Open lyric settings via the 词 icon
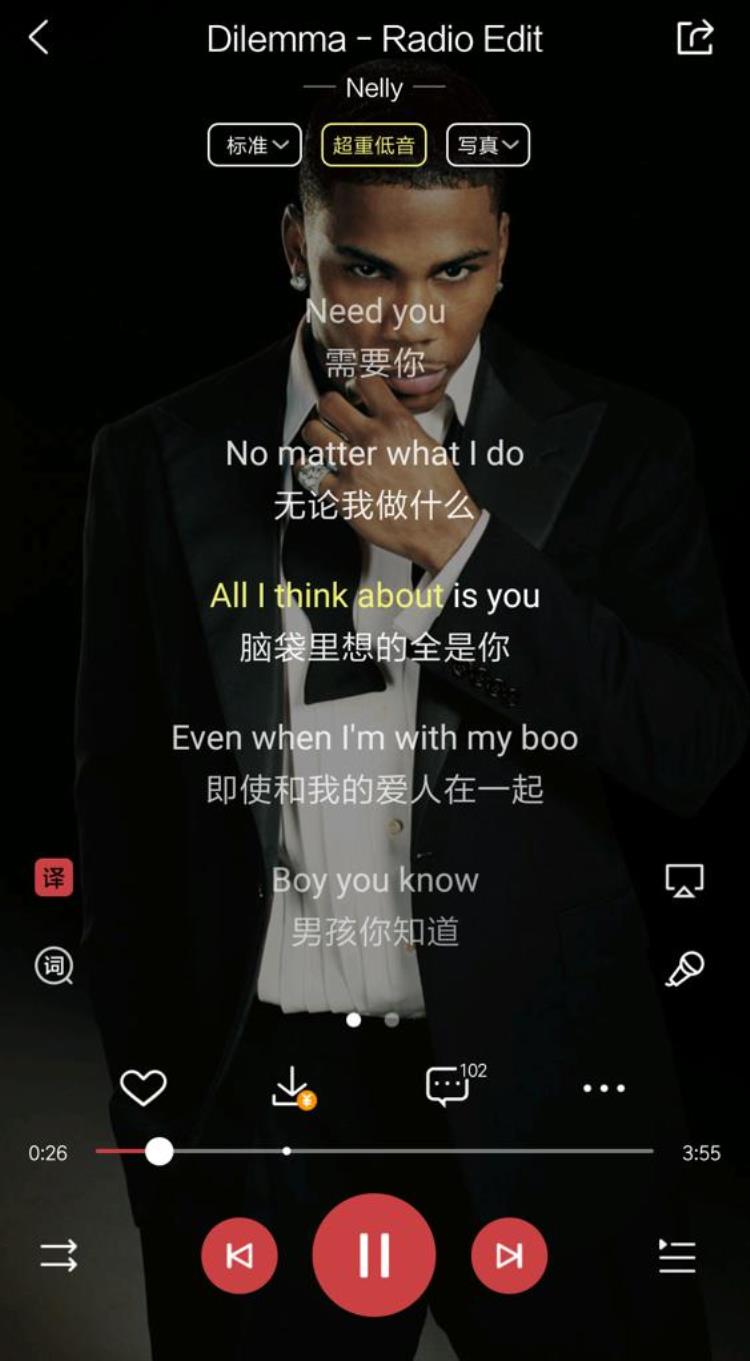This screenshot has height=1361, width=750. [54, 966]
